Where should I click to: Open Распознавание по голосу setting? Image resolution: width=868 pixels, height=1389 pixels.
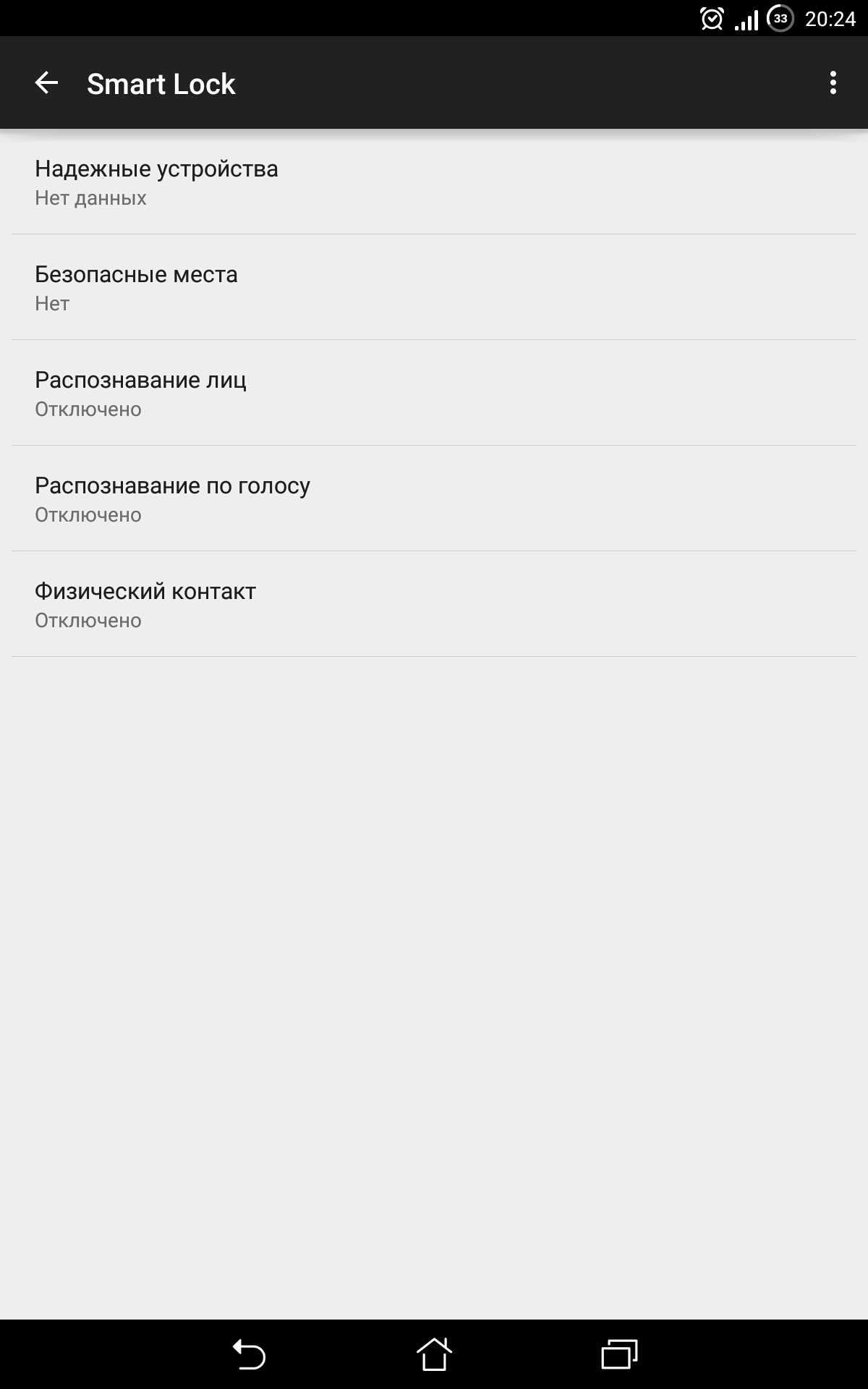click(x=434, y=498)
